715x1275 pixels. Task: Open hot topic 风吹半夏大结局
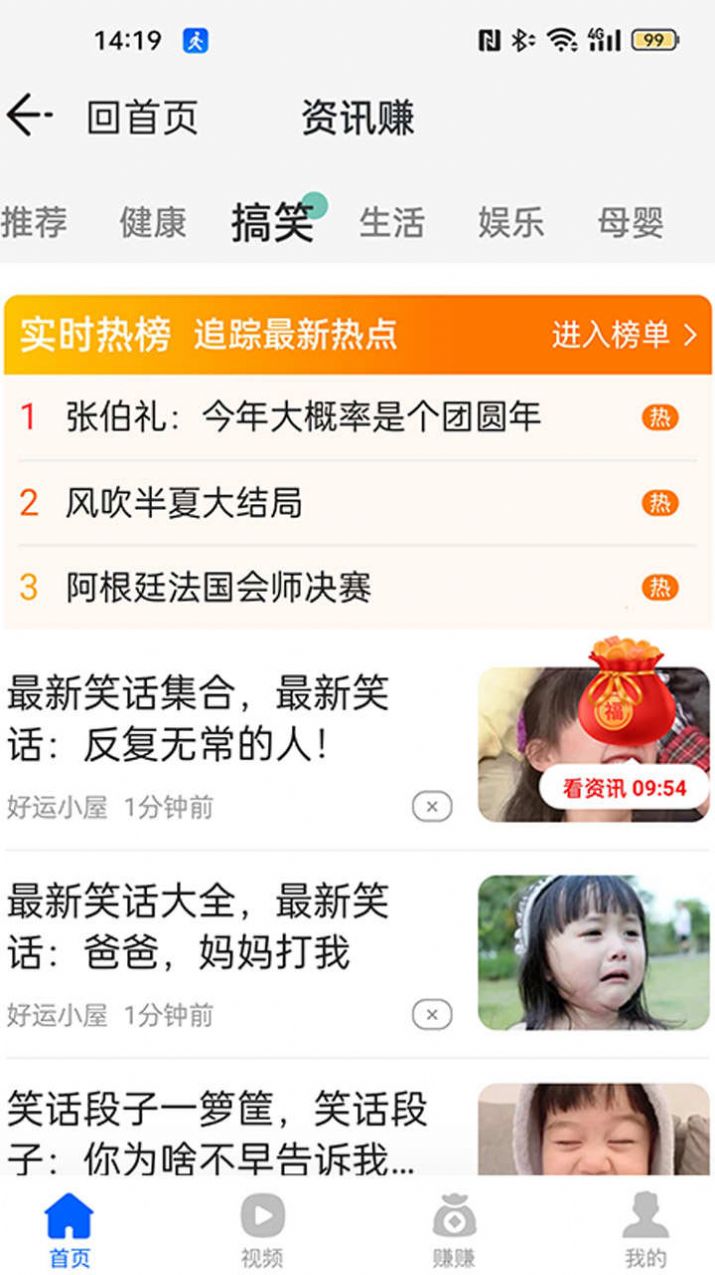tap(184, 503)
